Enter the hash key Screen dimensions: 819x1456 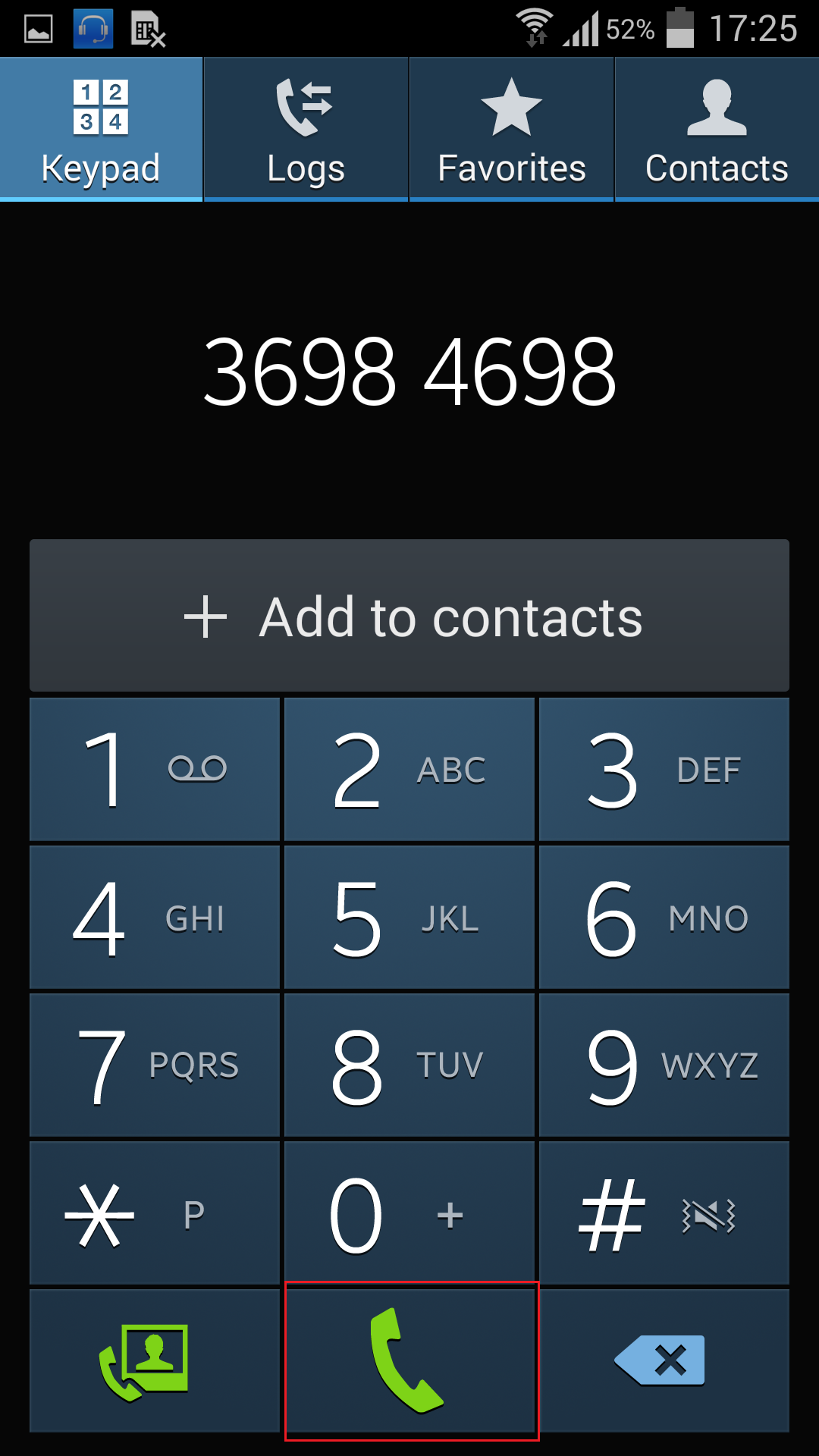point(664,1213)
